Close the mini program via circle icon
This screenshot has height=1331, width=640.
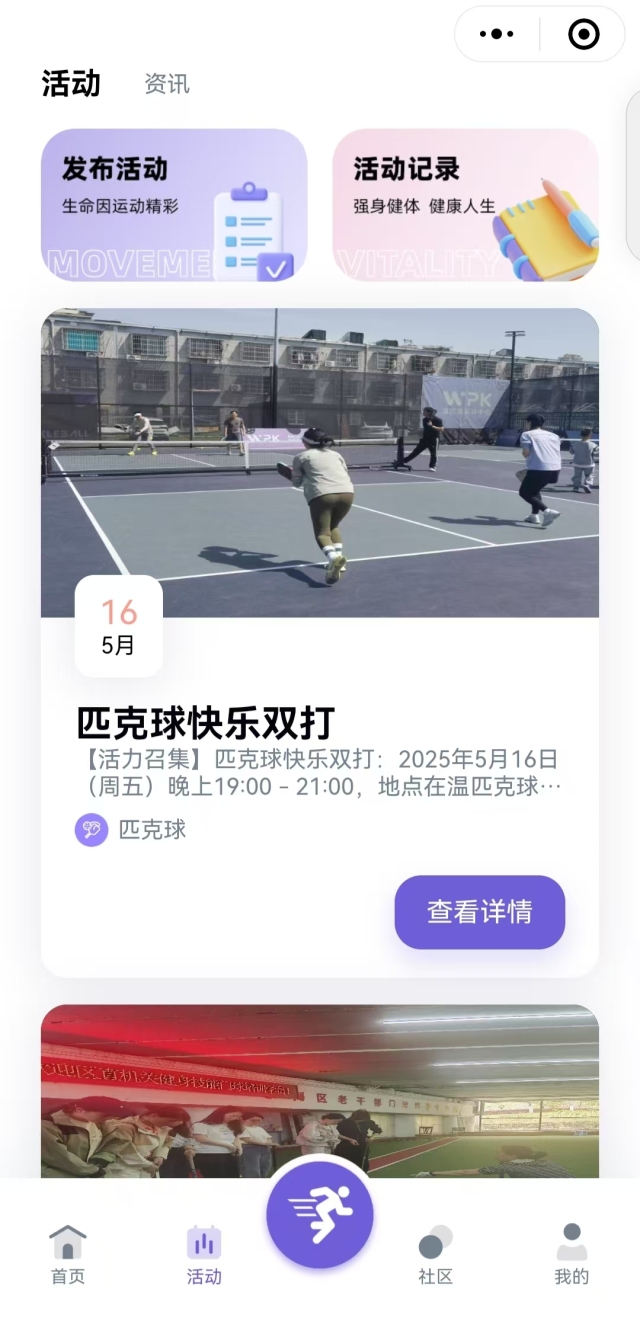583,34
